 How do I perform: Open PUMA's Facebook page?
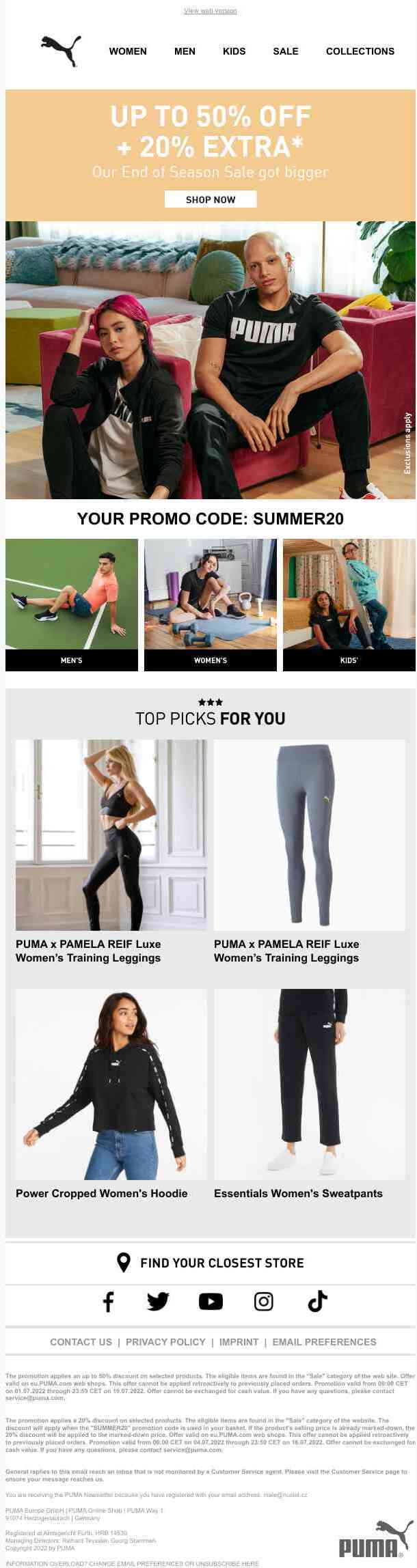(108, 1302)
